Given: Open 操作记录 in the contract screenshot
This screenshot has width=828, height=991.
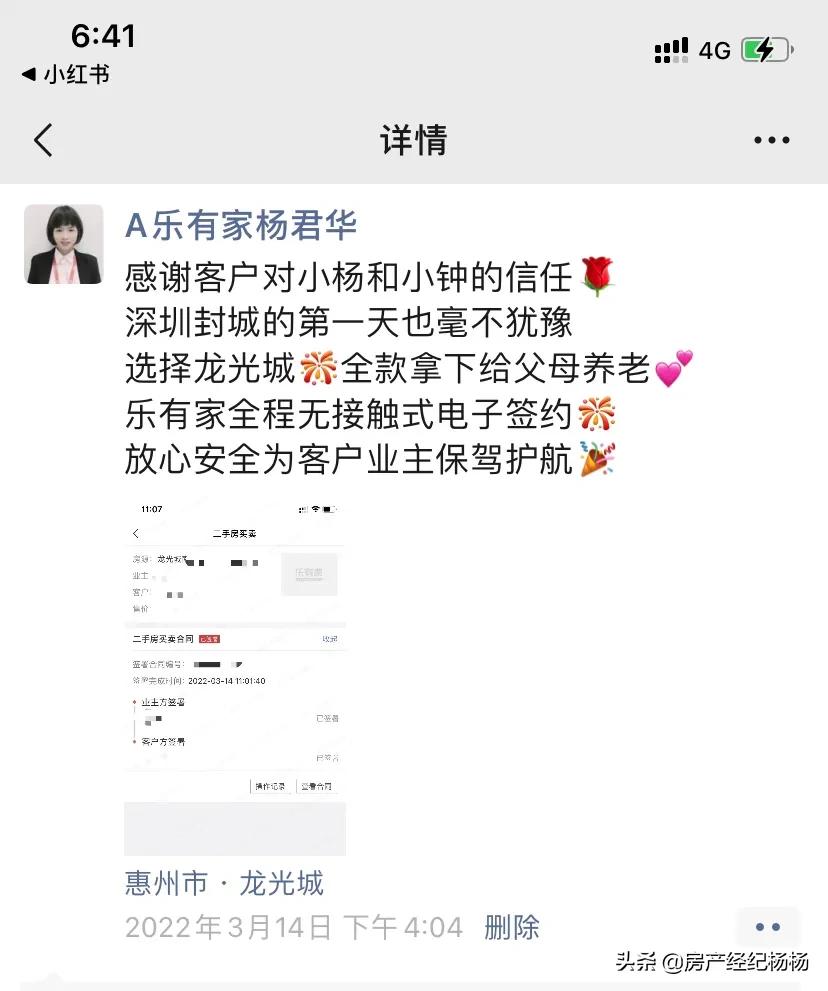Looking at the screenshot, I should coord(270,787).
